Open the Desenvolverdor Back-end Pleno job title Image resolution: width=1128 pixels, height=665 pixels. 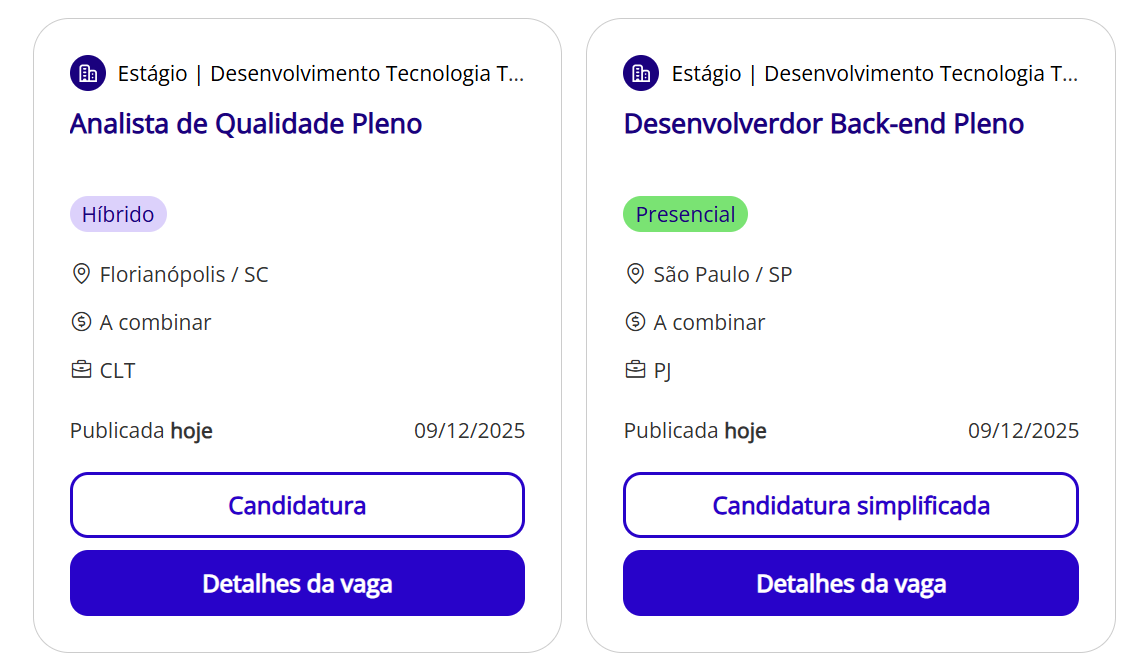(823, 124)
